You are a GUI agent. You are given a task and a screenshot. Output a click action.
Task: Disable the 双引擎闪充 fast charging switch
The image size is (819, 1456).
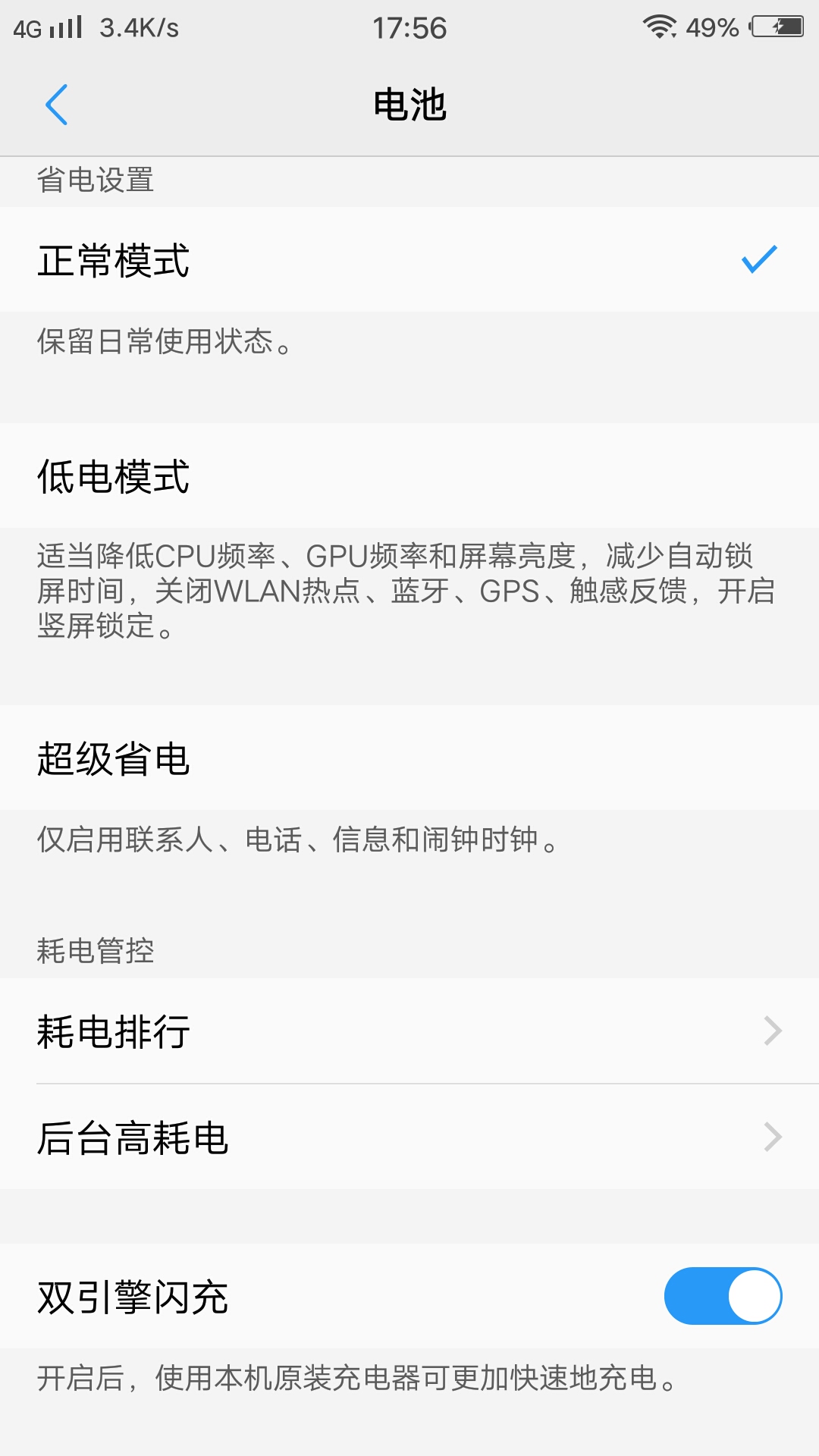(x=724, y=1297)
